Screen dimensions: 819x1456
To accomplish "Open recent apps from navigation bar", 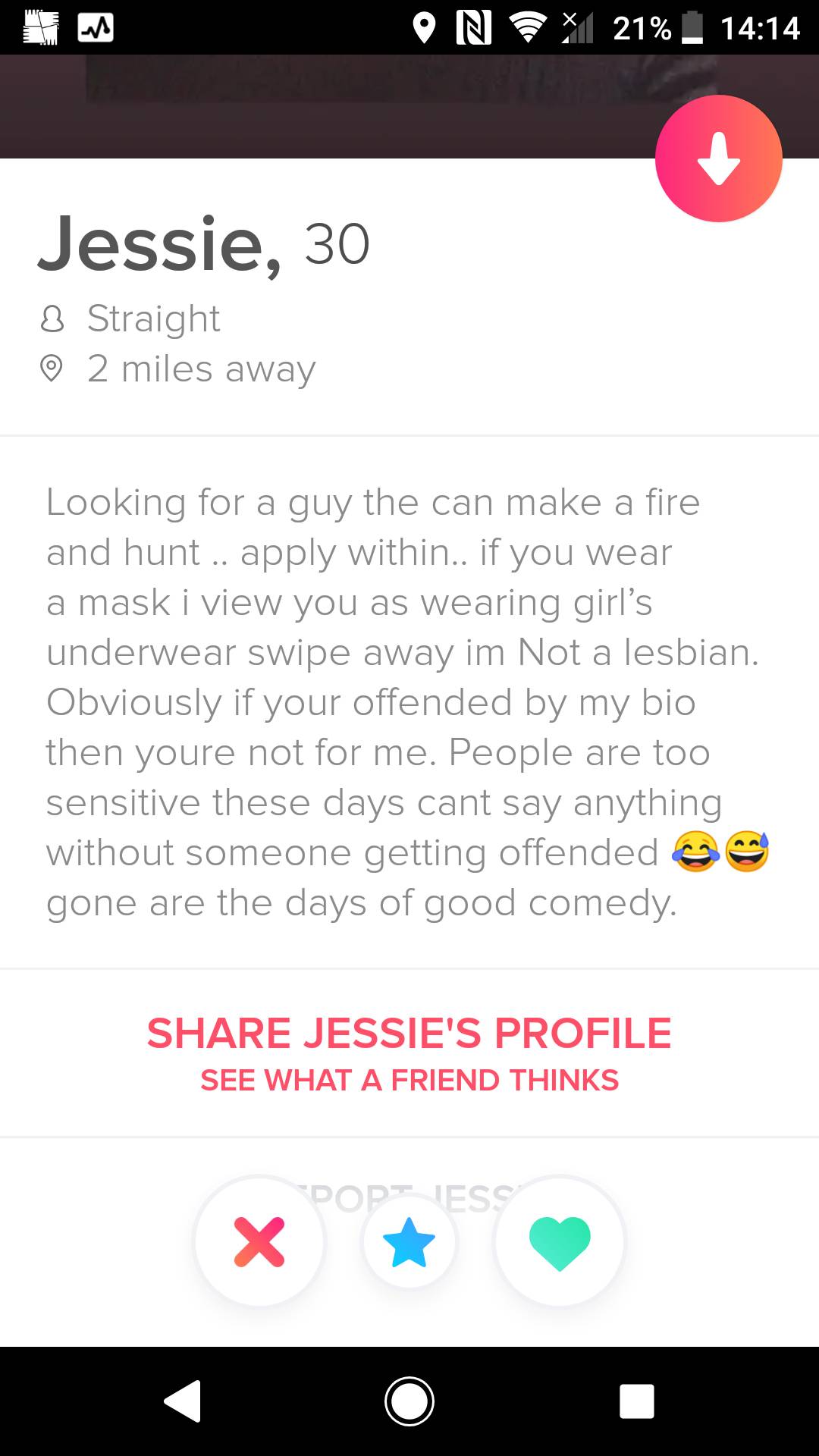I will [636, 1401].
